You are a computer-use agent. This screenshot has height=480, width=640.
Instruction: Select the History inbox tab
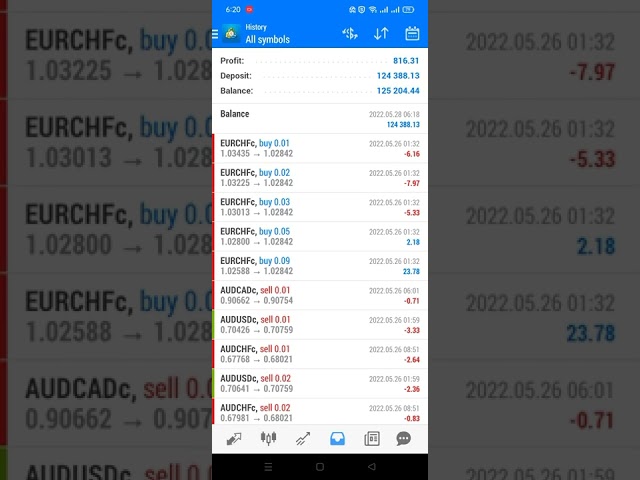(337, 438)
